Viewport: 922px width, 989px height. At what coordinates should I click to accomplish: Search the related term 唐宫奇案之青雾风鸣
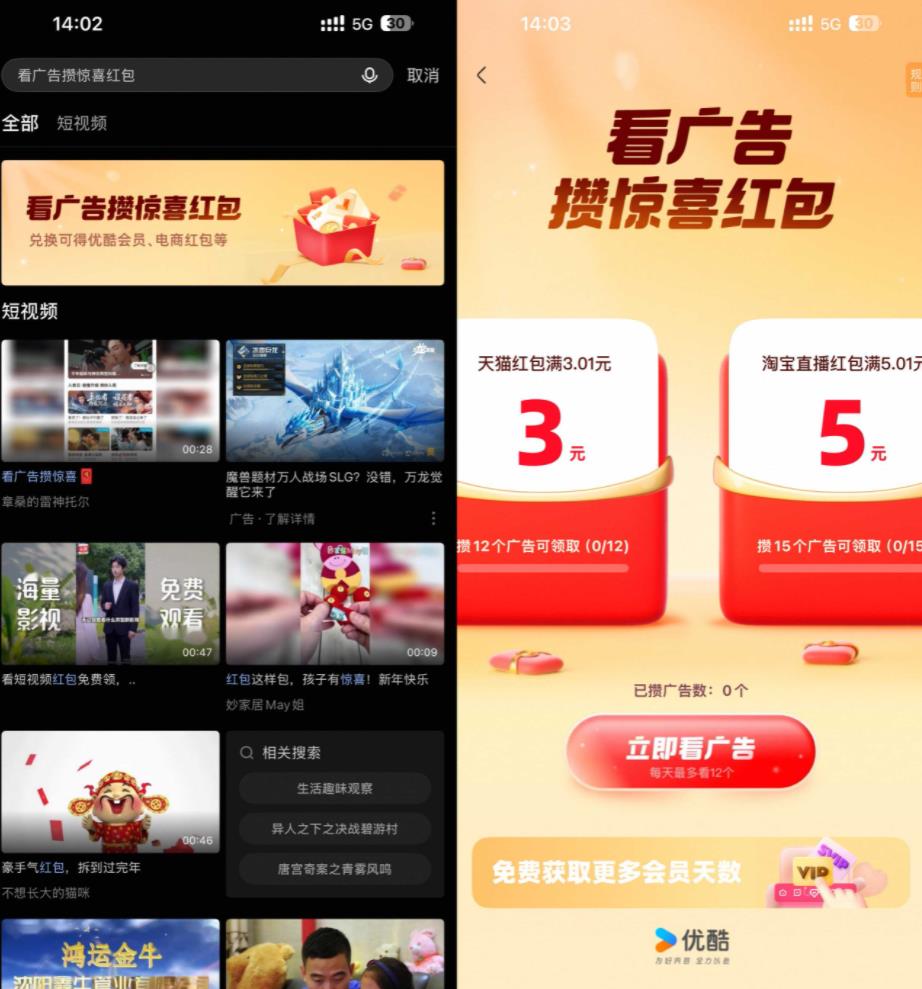pyautogui.click(x=335, y=869)
